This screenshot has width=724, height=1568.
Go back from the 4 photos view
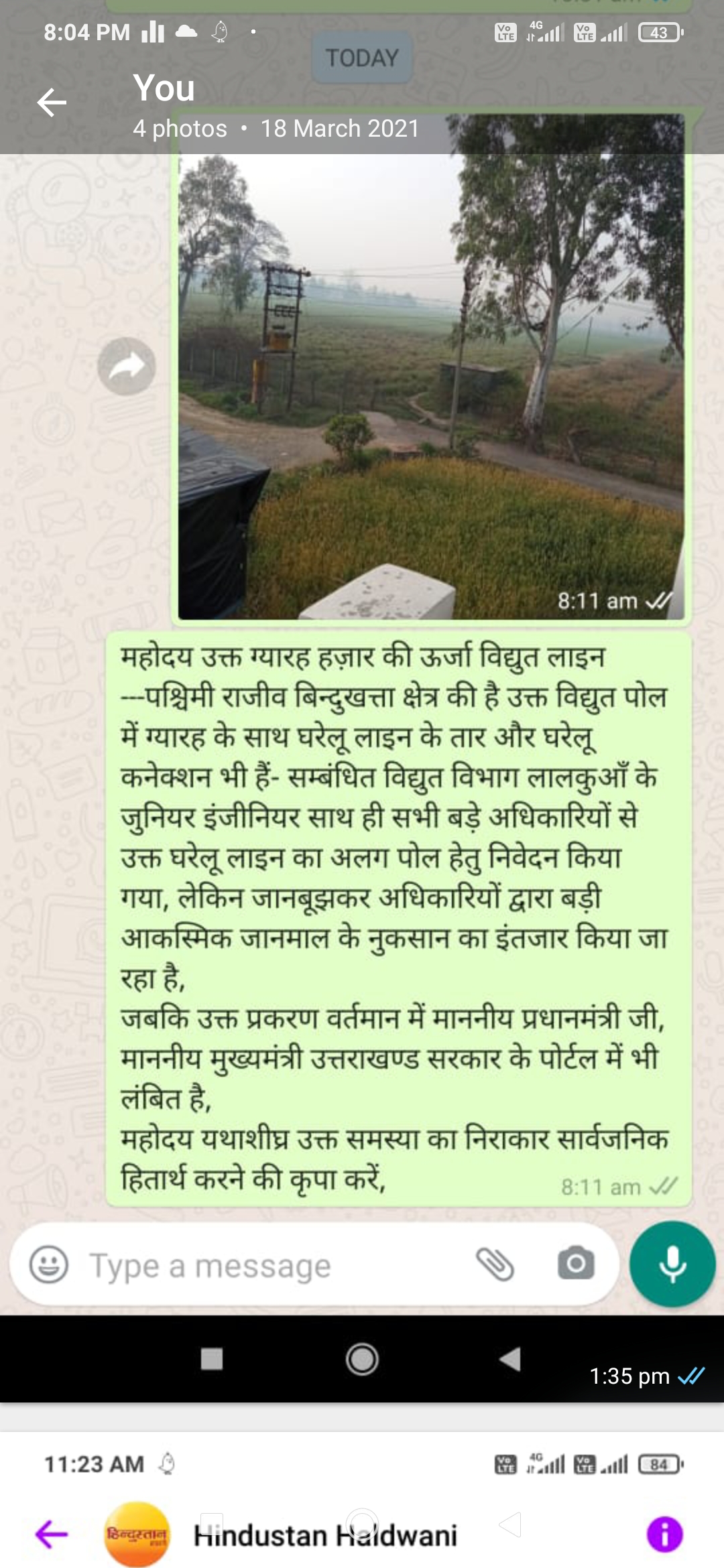(52, 103)
